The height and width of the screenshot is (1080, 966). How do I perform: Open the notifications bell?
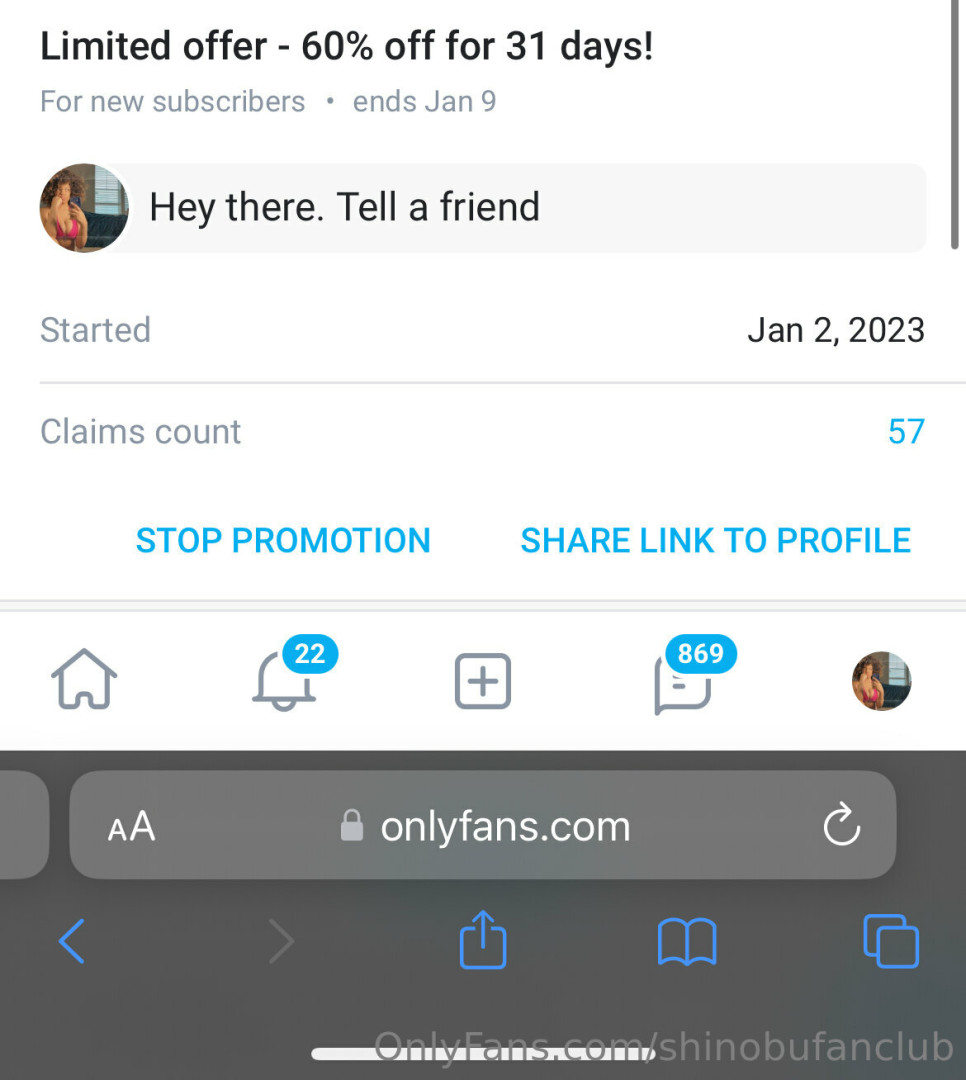[x=284, y=683]
